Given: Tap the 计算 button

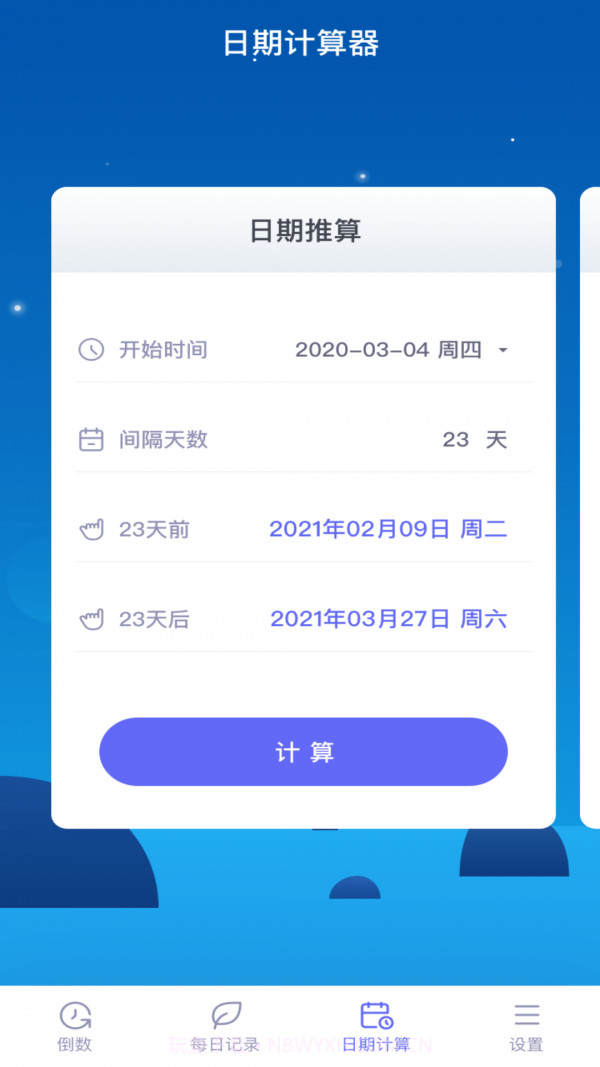Looking at the screenshot, I should [303, 752].
